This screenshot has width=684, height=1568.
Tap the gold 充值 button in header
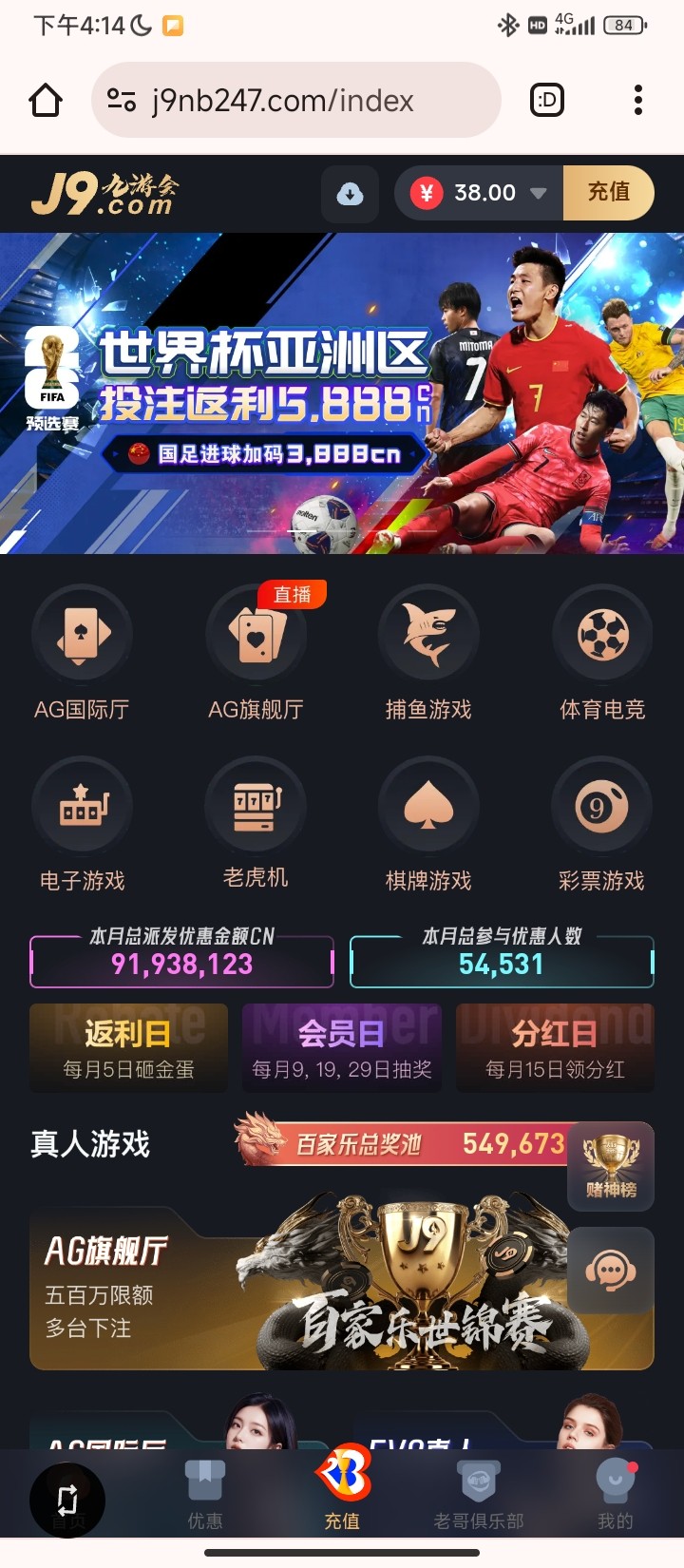pos(608,193)
